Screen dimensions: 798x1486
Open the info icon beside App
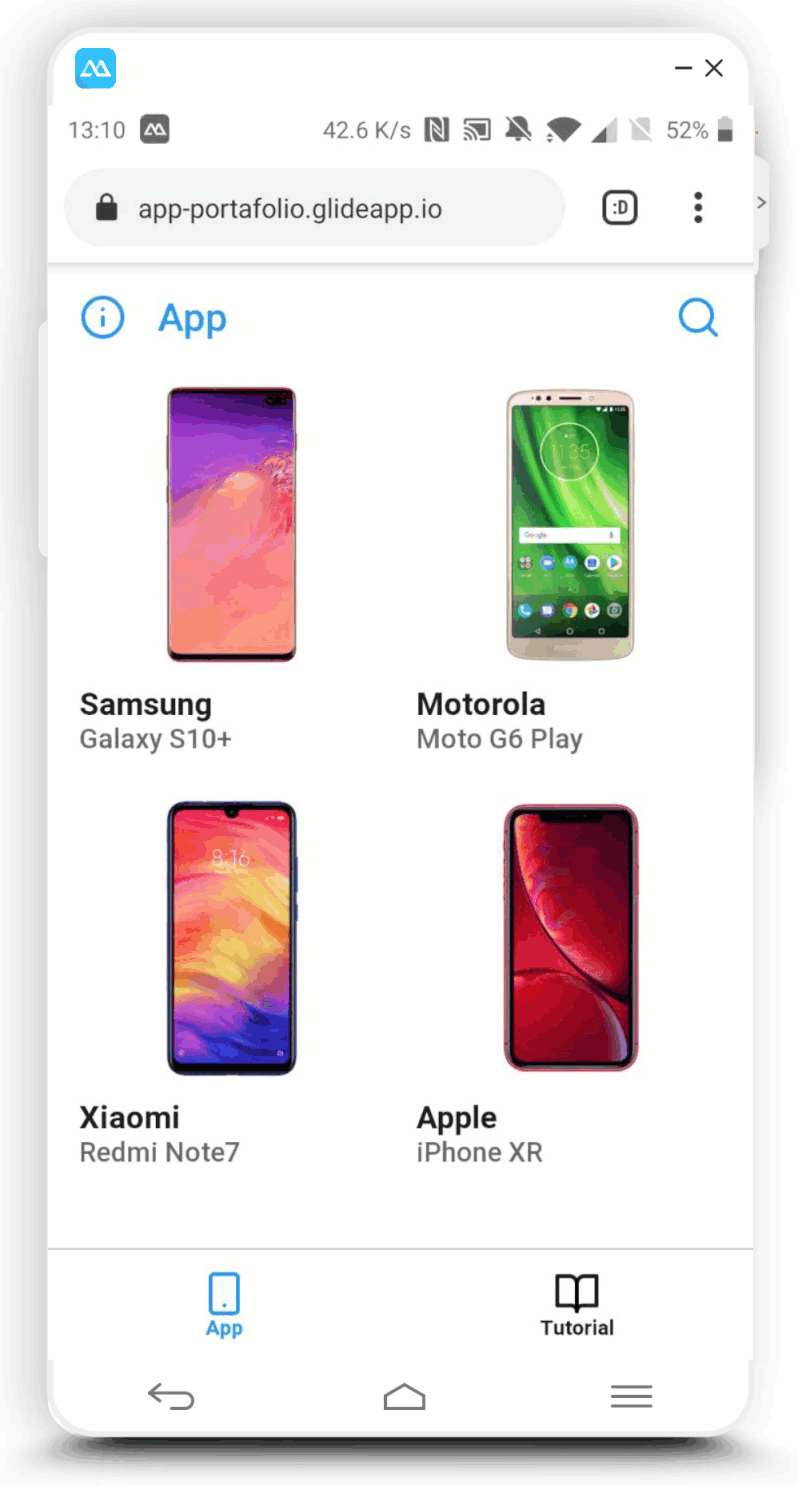tap(102, 318)
